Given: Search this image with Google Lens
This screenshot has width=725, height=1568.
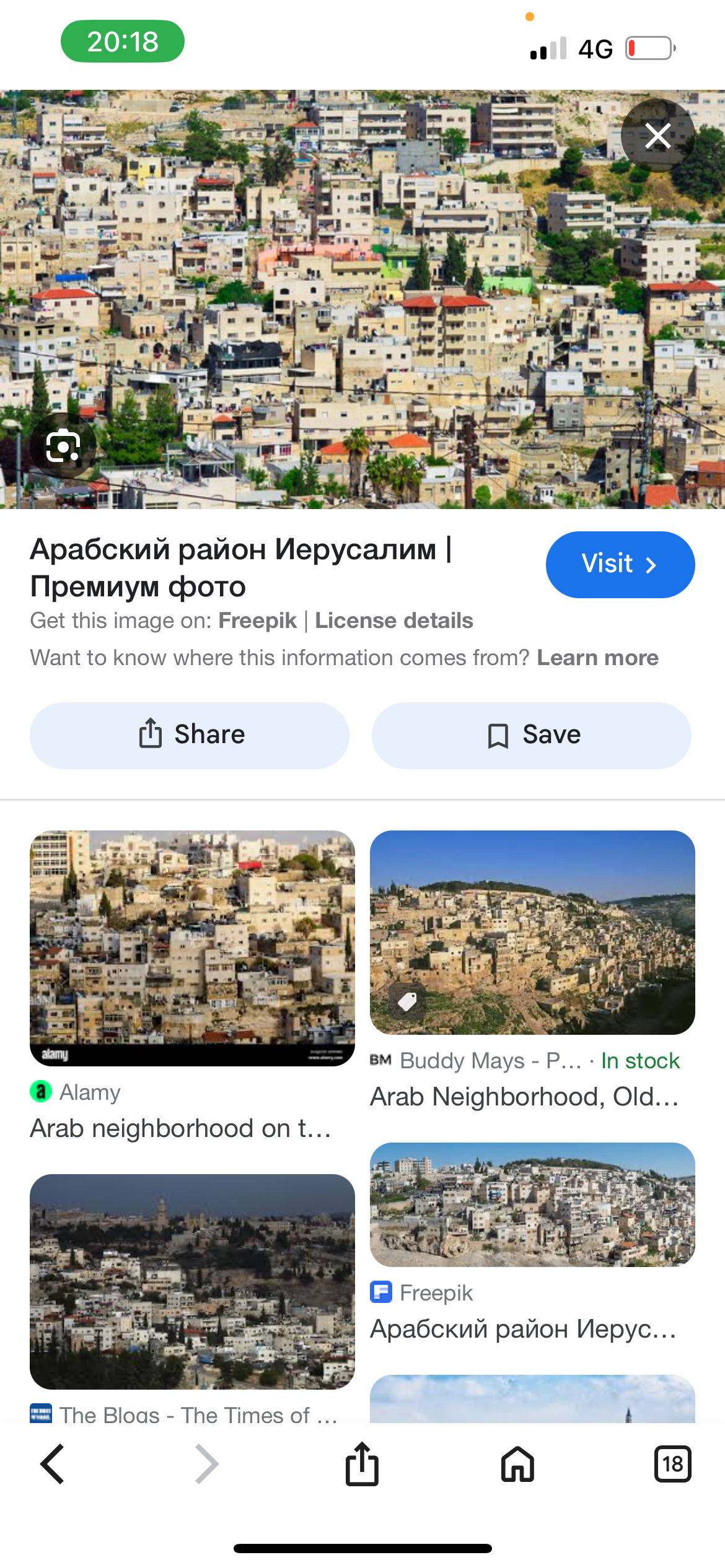Looking at the screenshot, I should (x=63, y=445).
